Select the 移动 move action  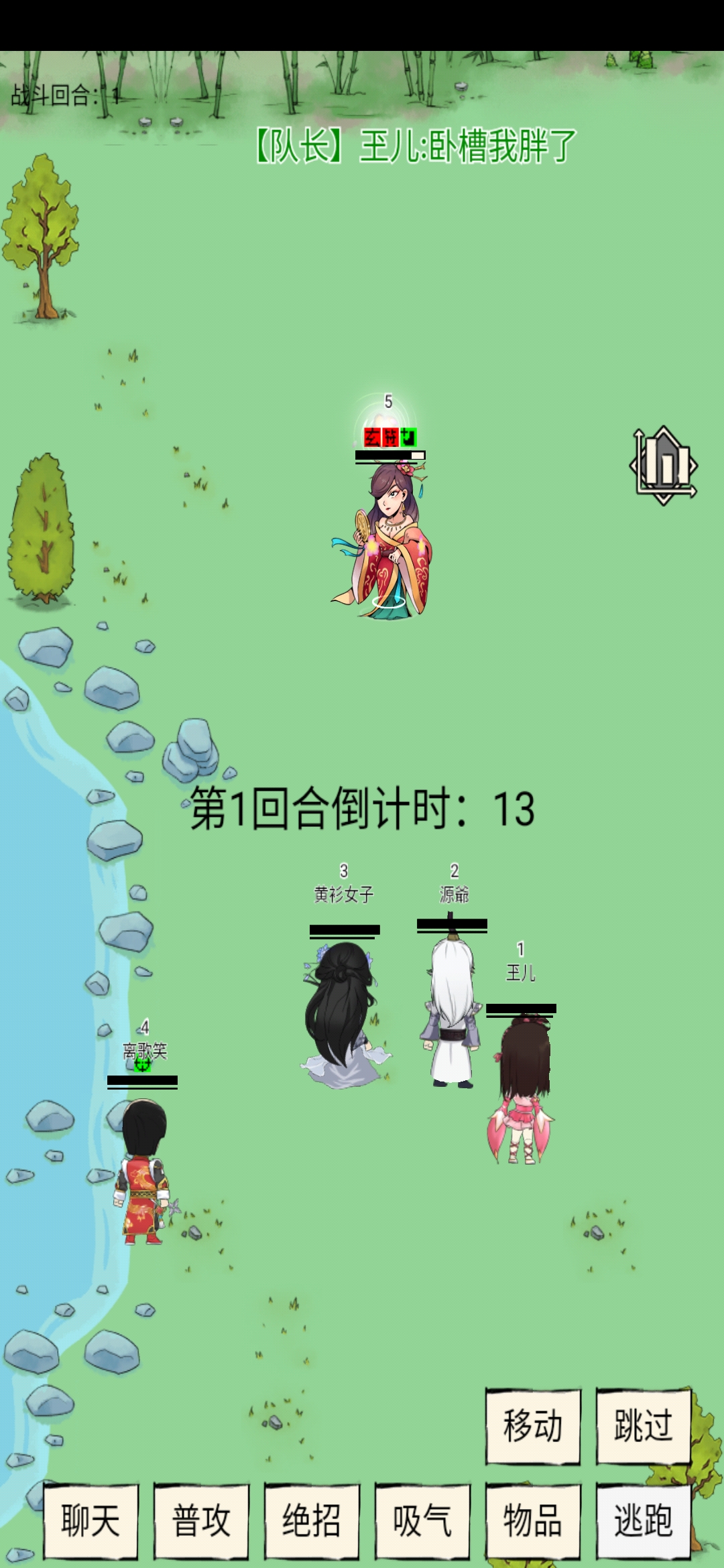pos(533,1425)
